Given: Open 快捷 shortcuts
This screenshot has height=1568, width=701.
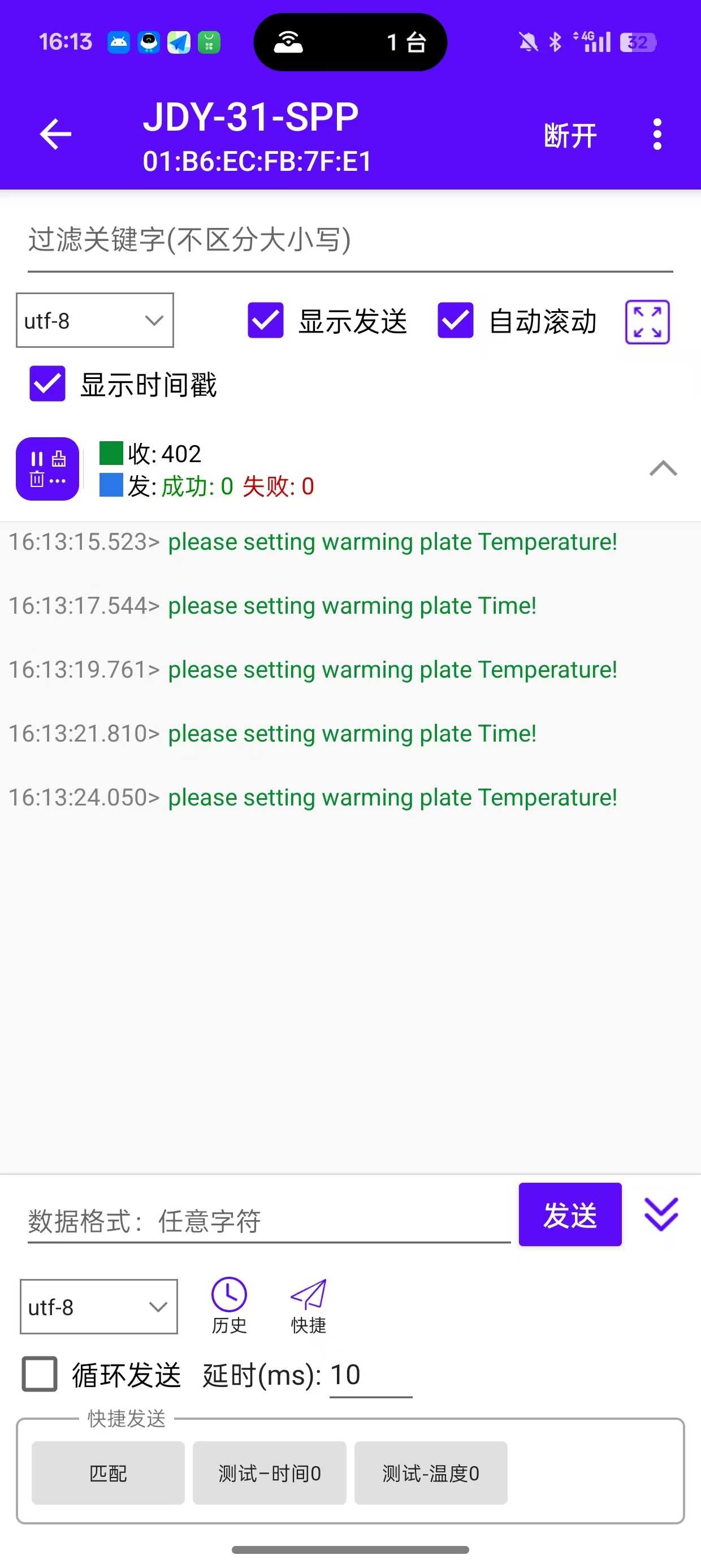Looking at the screenshot, I should click(x=309, y=1304).
